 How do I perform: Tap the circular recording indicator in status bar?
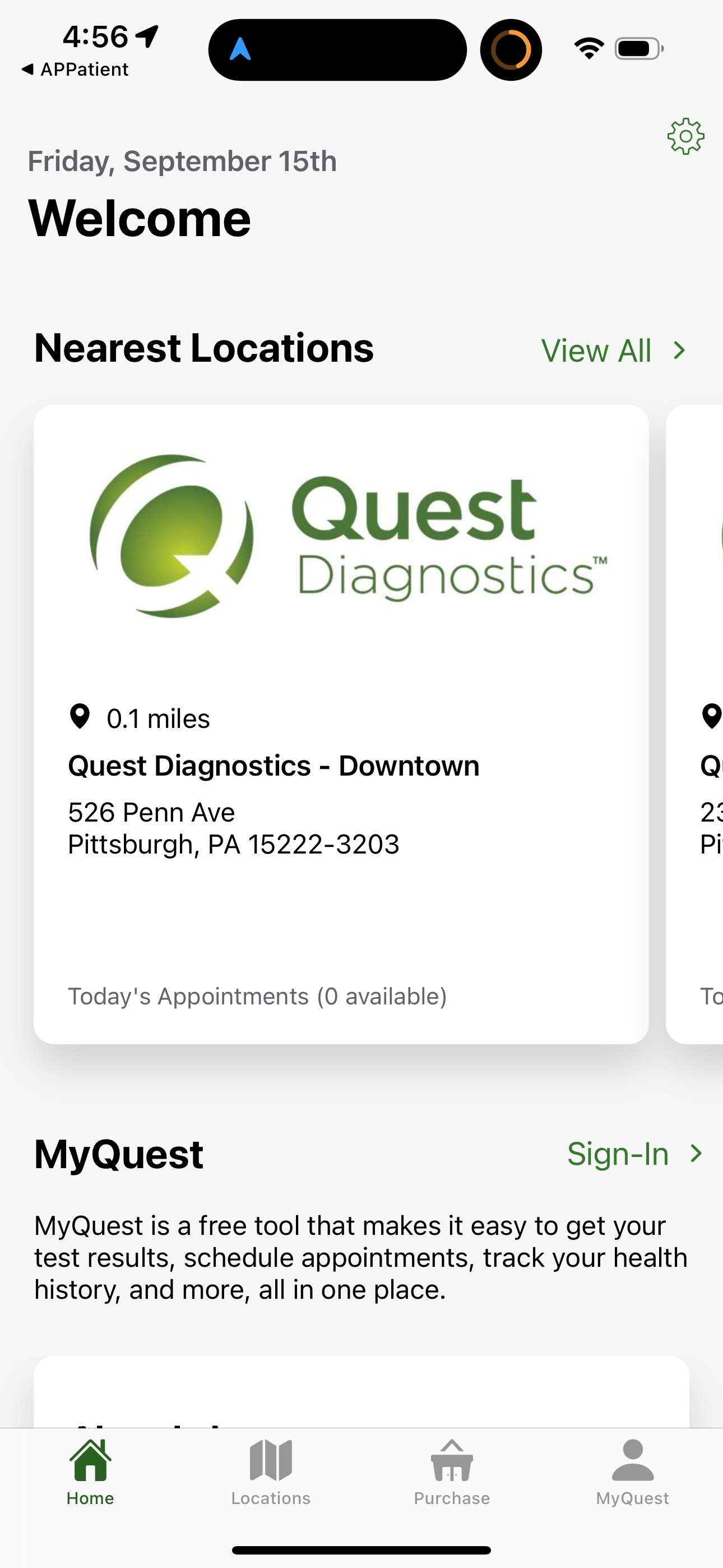[x=511, y=49]
